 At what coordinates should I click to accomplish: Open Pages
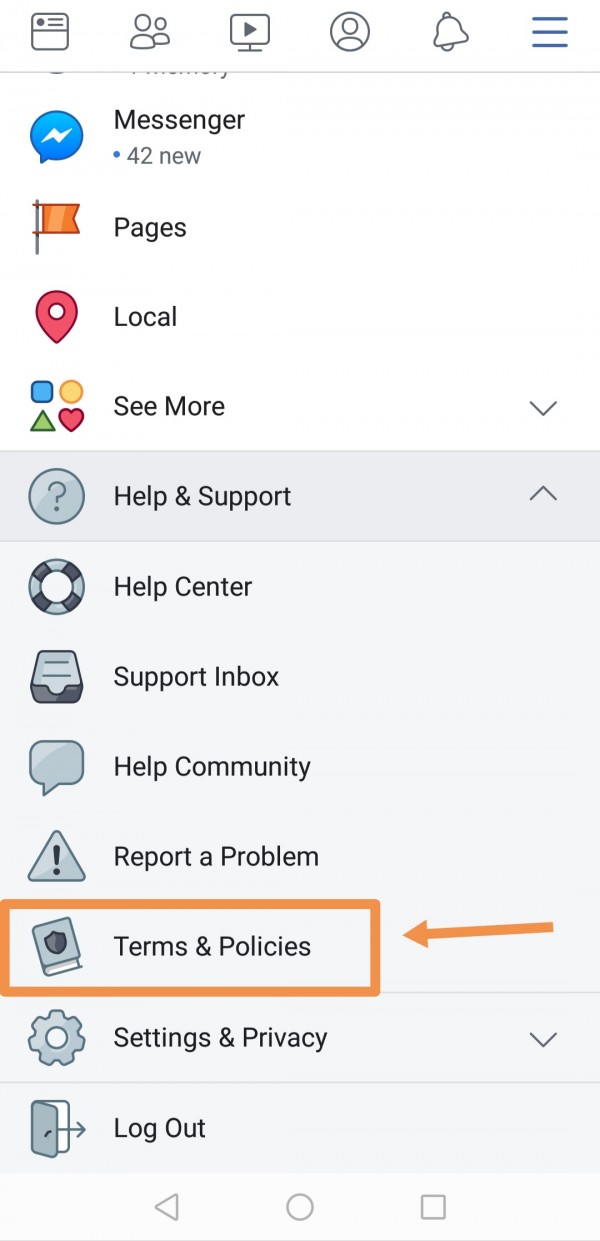150,228
